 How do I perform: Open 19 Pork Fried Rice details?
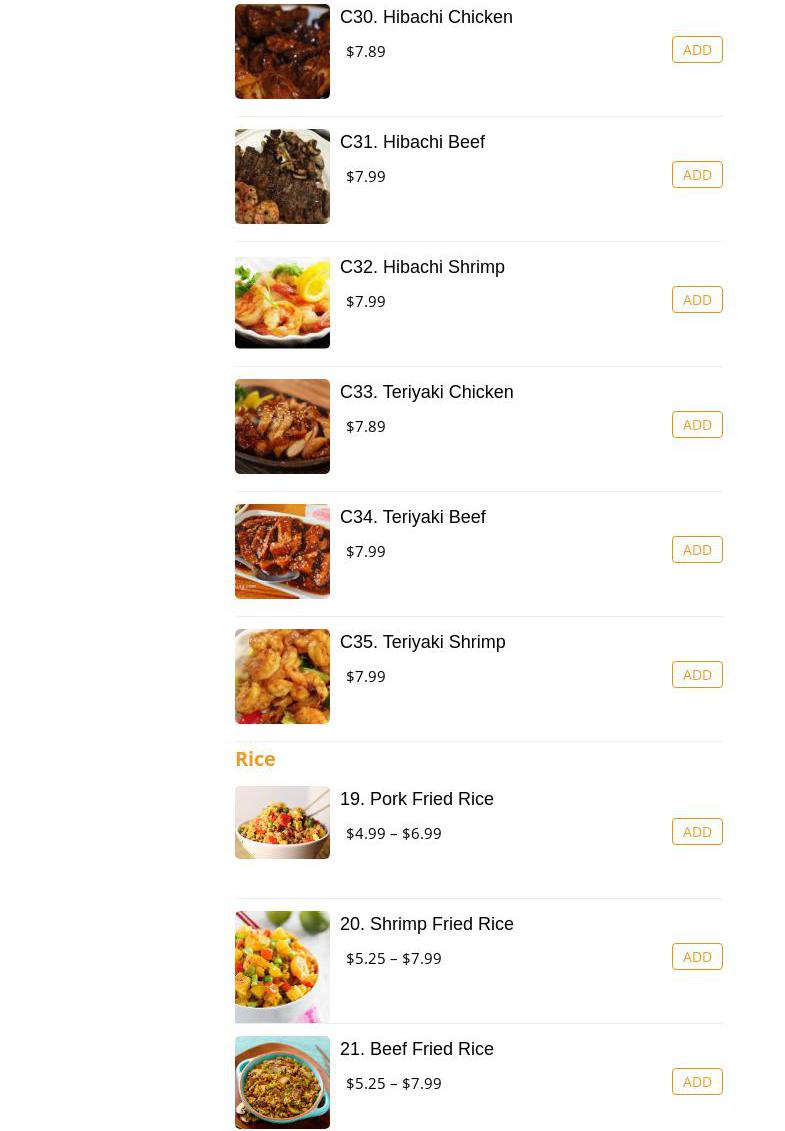point(416,800)
